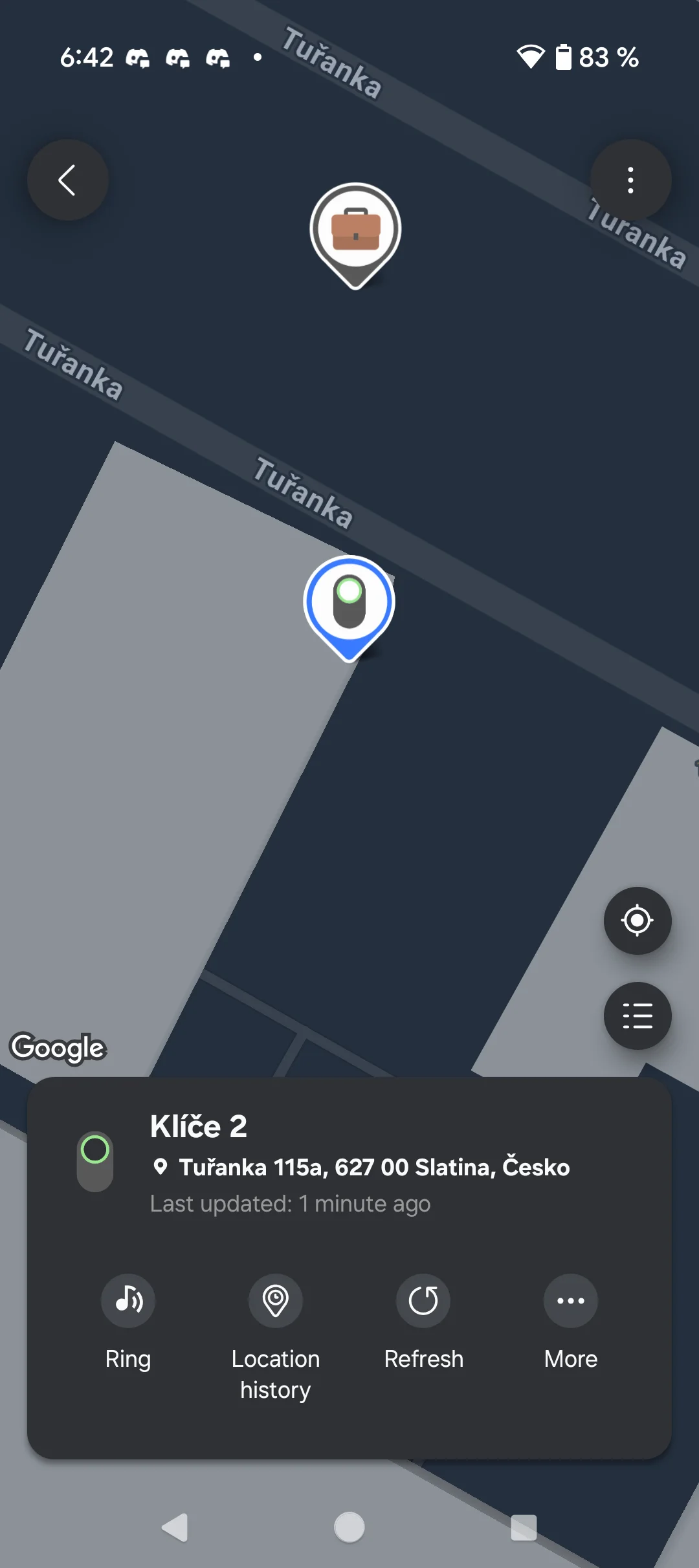Return to the home screen via navigation bar
Viewport: 699px width, 1568px height.
click(x=349, y=1527)
